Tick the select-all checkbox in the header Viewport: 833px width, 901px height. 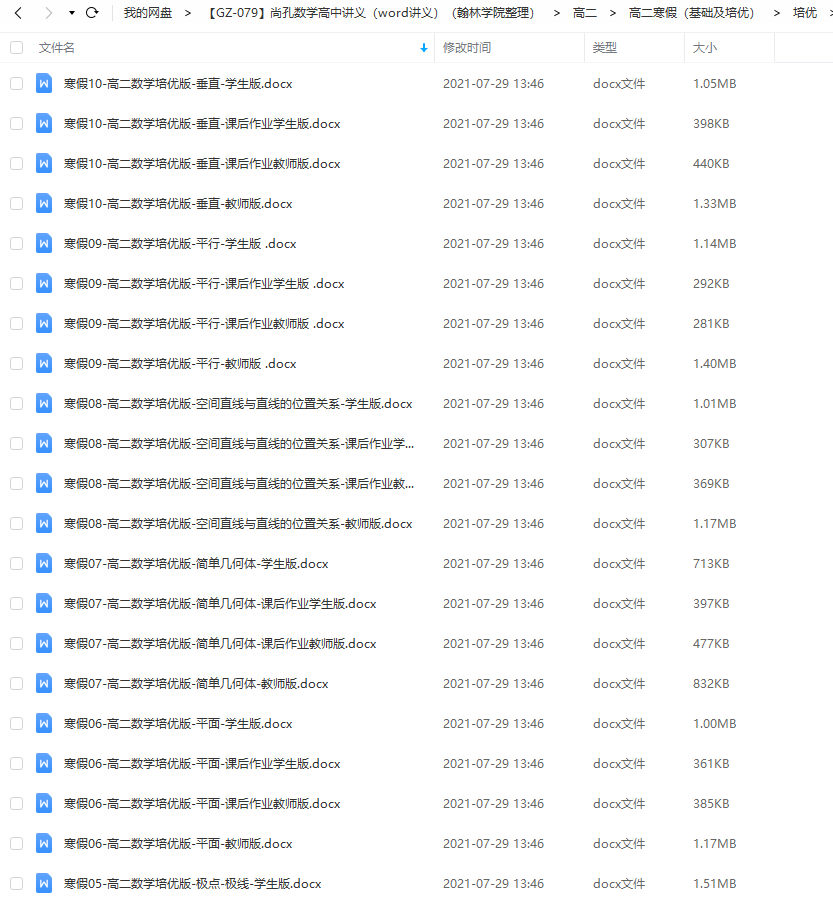[x=16, y=48]
